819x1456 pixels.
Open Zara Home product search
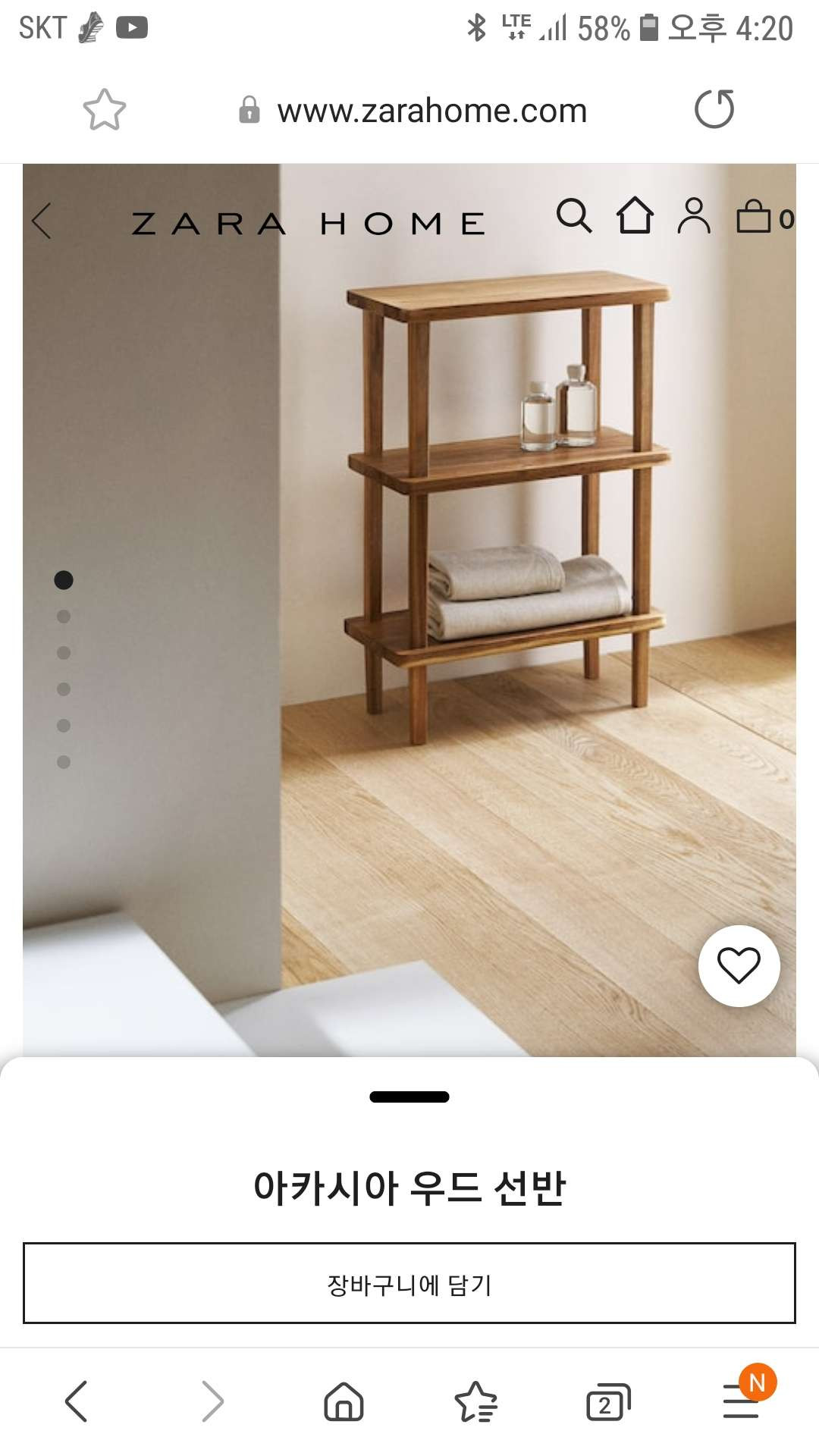click(573, 216)
